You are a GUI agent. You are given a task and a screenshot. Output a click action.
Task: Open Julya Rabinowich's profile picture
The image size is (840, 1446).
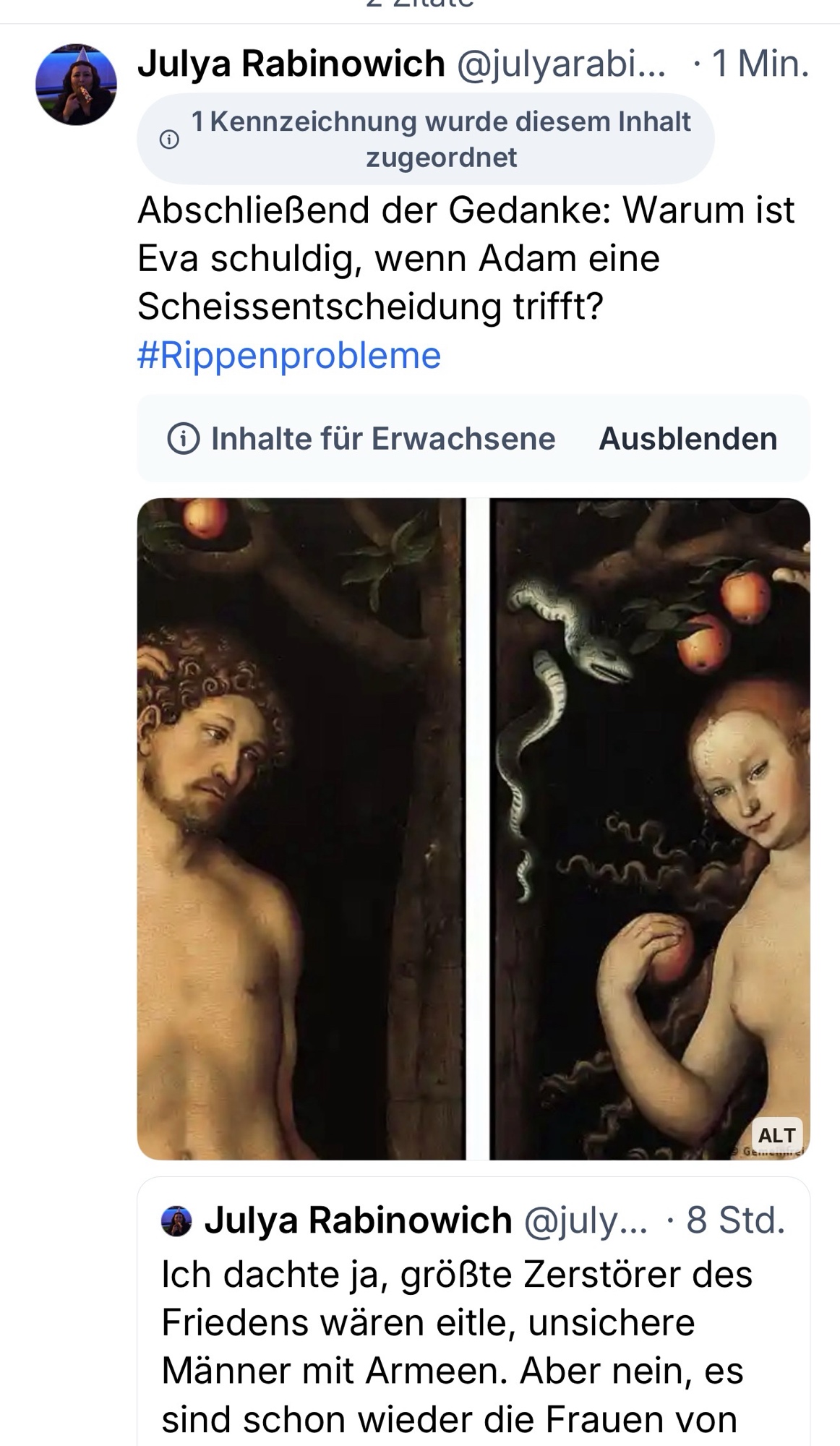coord(76,84)
